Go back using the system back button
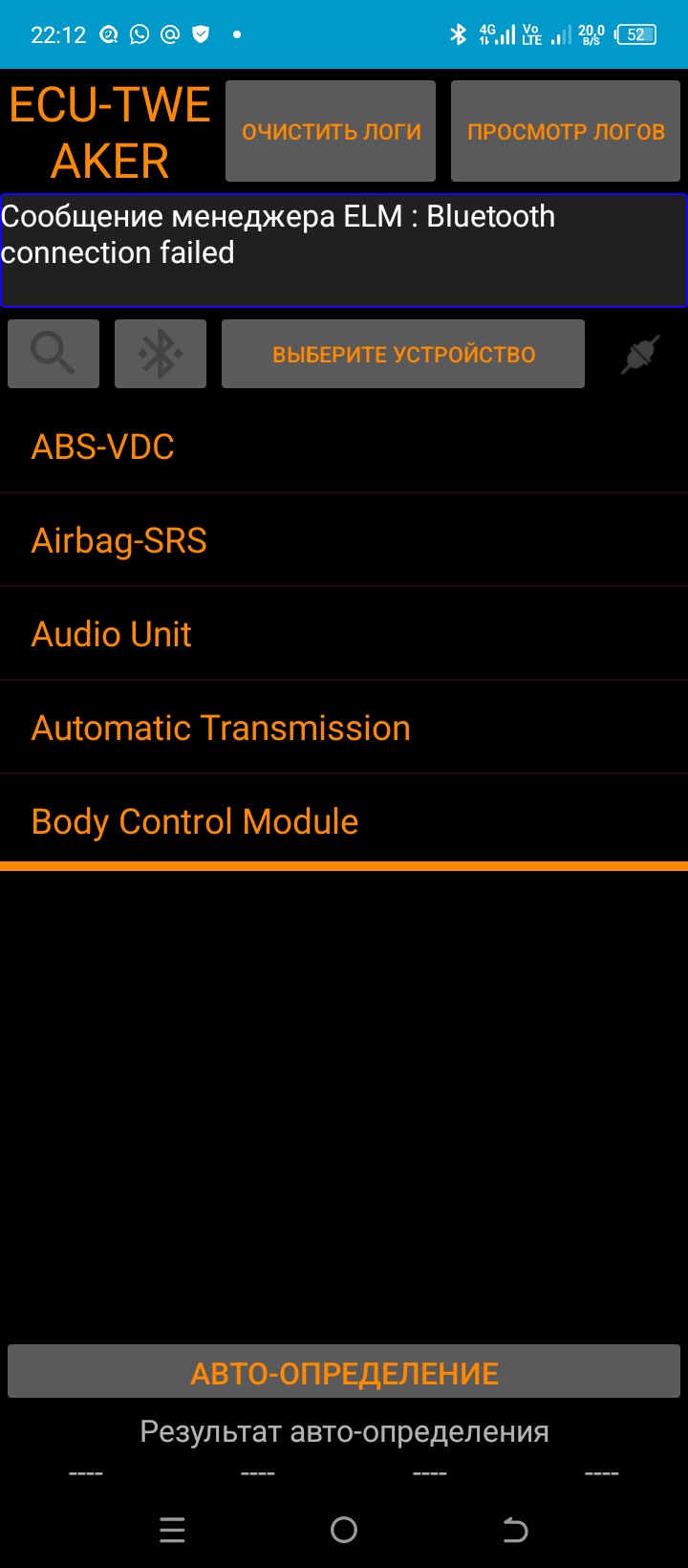This screenshot has height=1568, width=688. pyautogui.click(x=515, y=1530)
